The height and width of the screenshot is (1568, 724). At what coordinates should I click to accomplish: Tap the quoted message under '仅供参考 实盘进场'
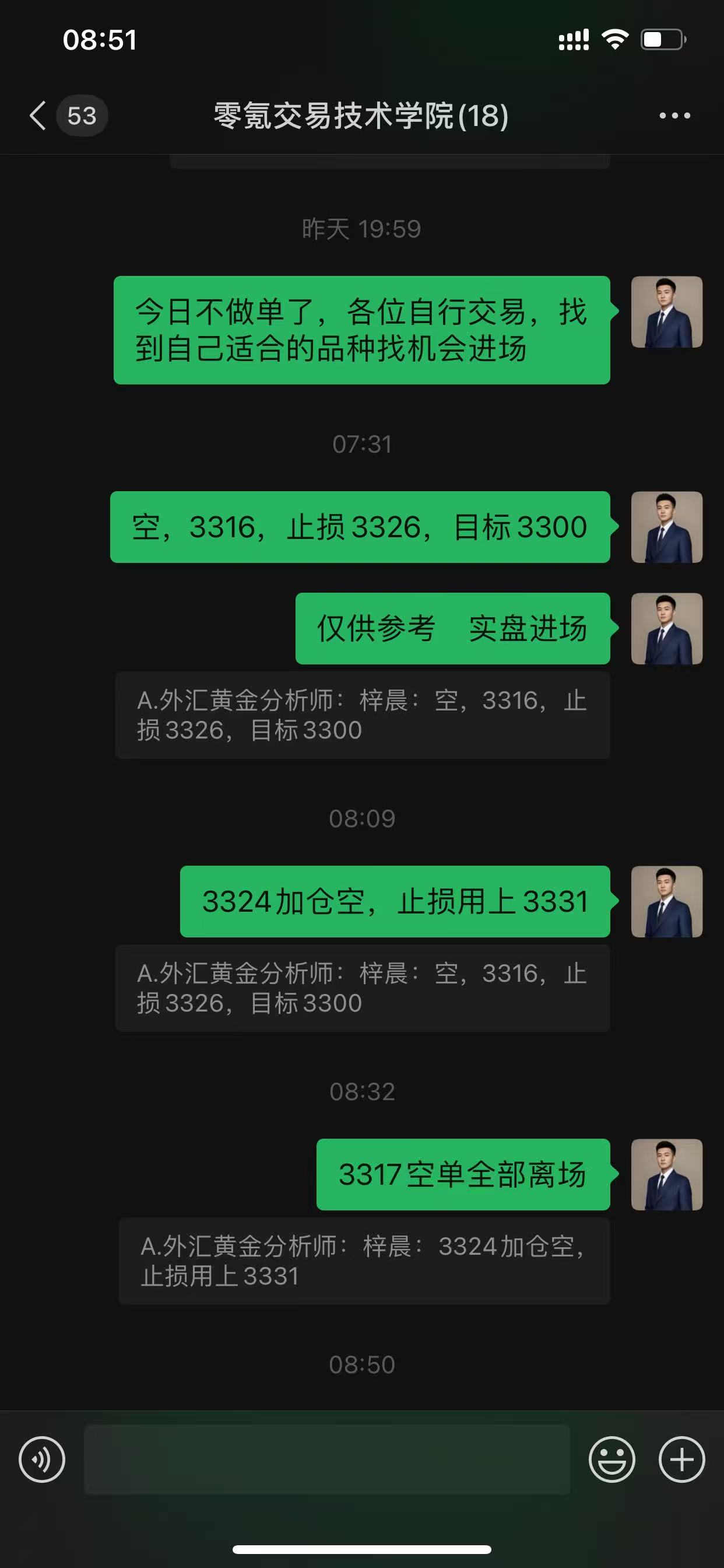[x=363, y=715]
